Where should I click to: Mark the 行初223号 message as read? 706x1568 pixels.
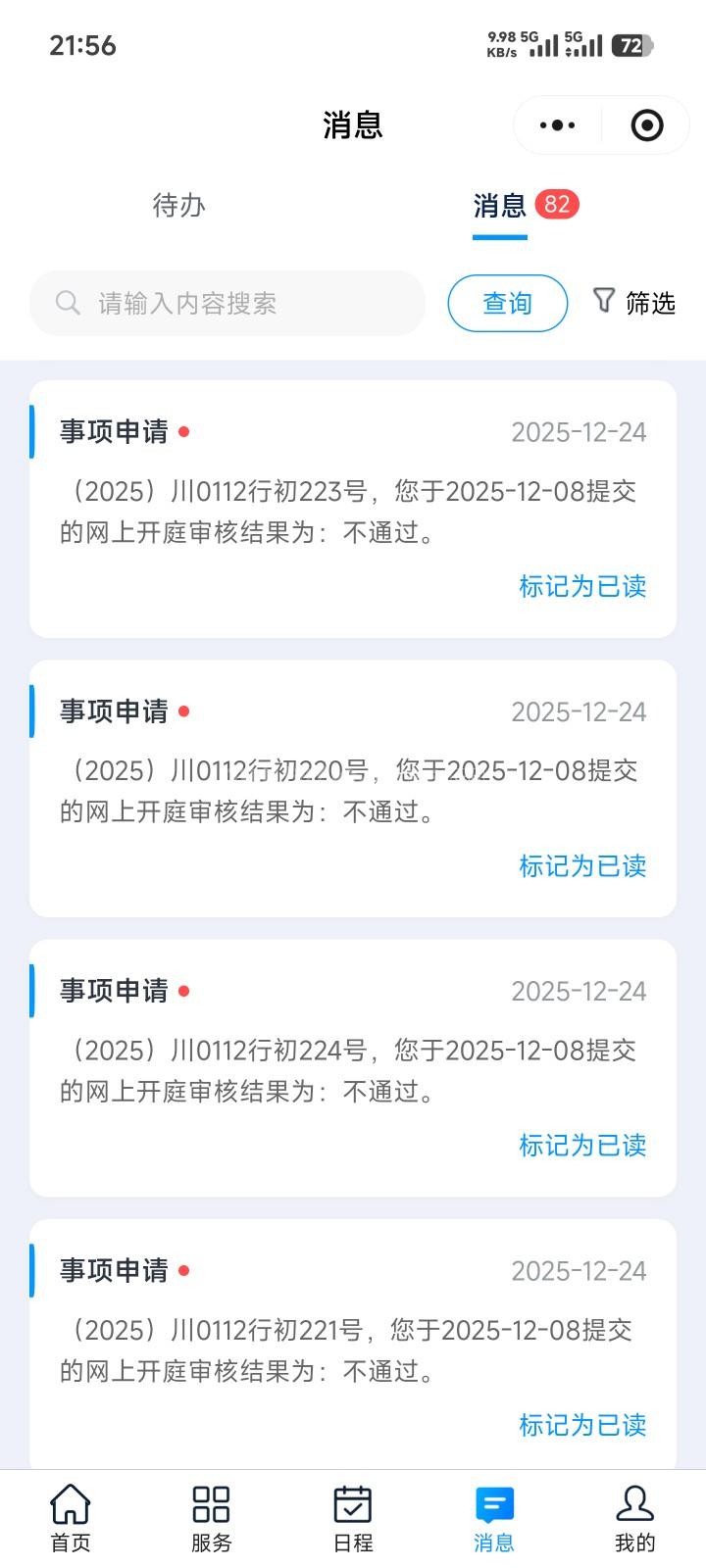[582, 586]
